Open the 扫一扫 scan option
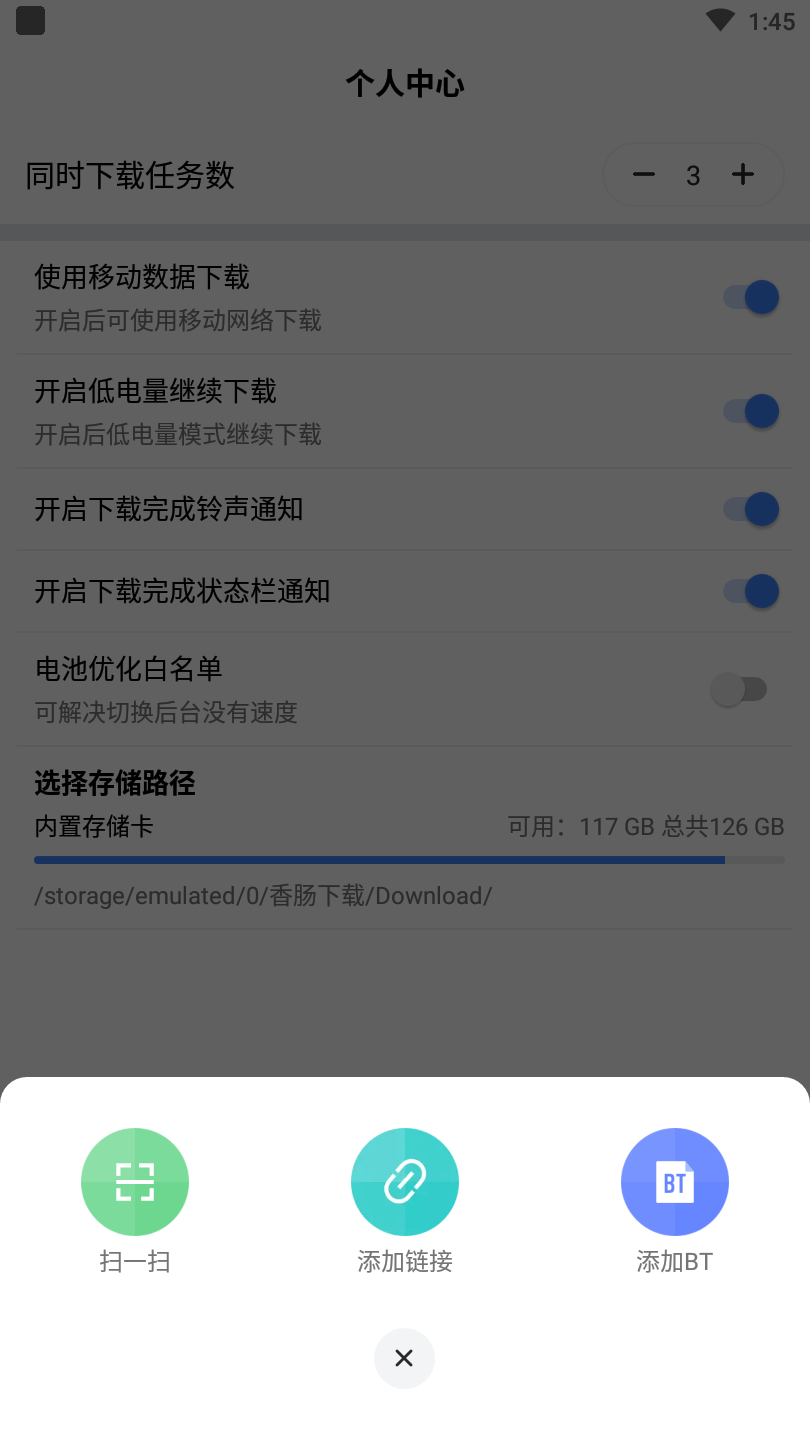810x1440 pixels. 135,1182
